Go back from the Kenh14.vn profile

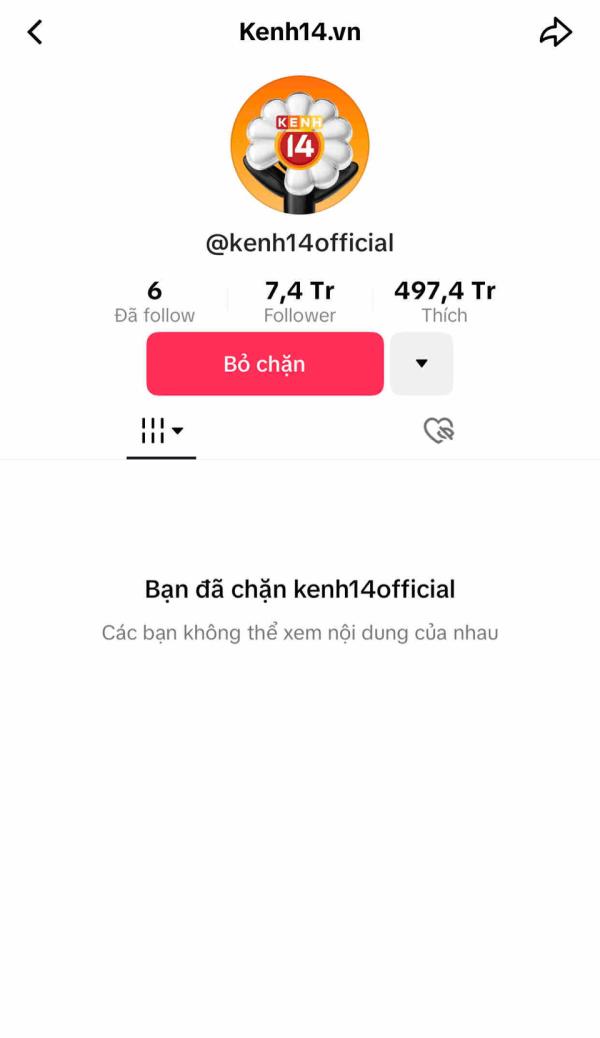pos(35,32)
